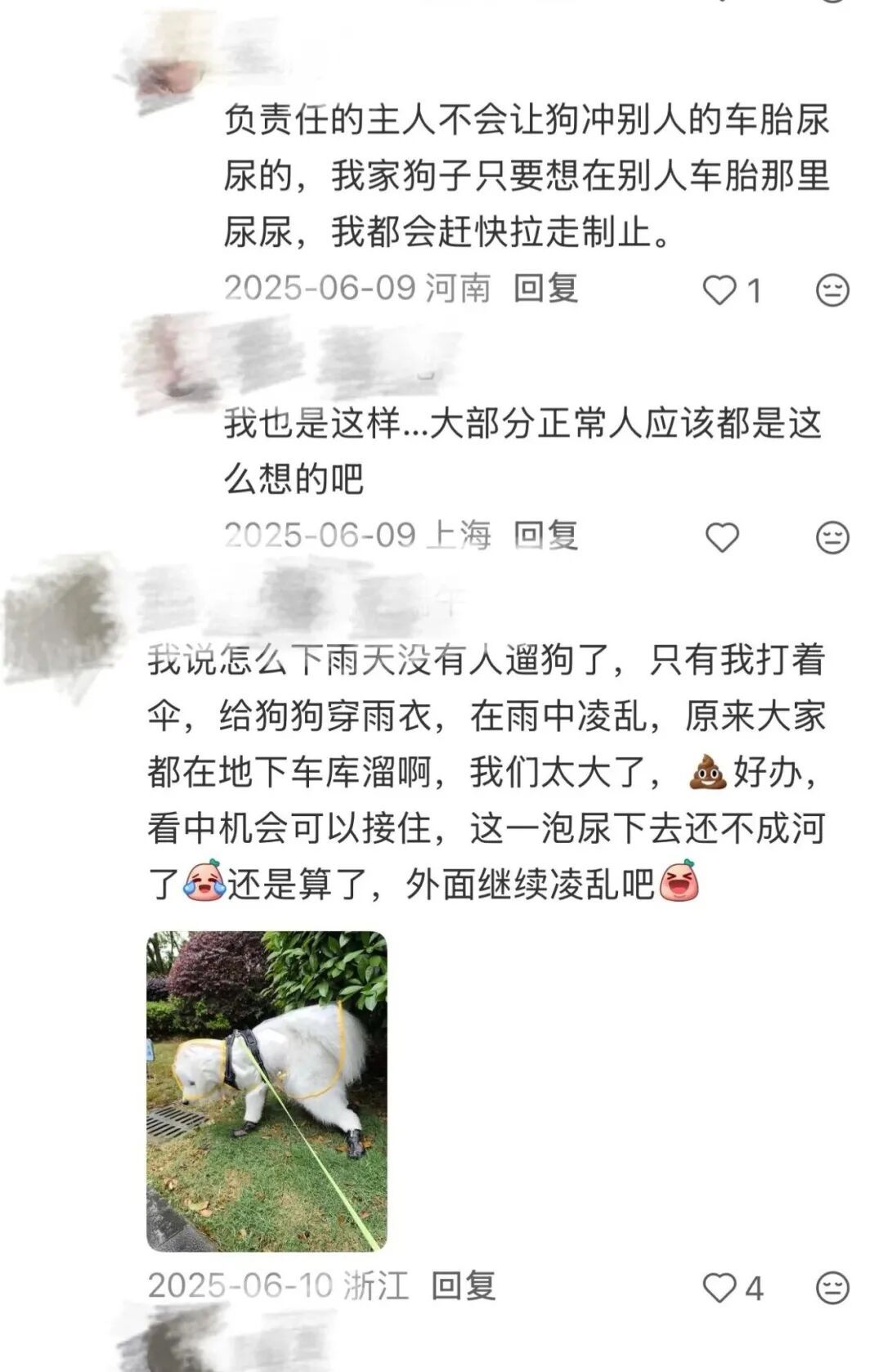Like the 河南 comment with 1 like
Image resolution: width=883 pixels, height=1372 pixels.
(x=720, y=290)
